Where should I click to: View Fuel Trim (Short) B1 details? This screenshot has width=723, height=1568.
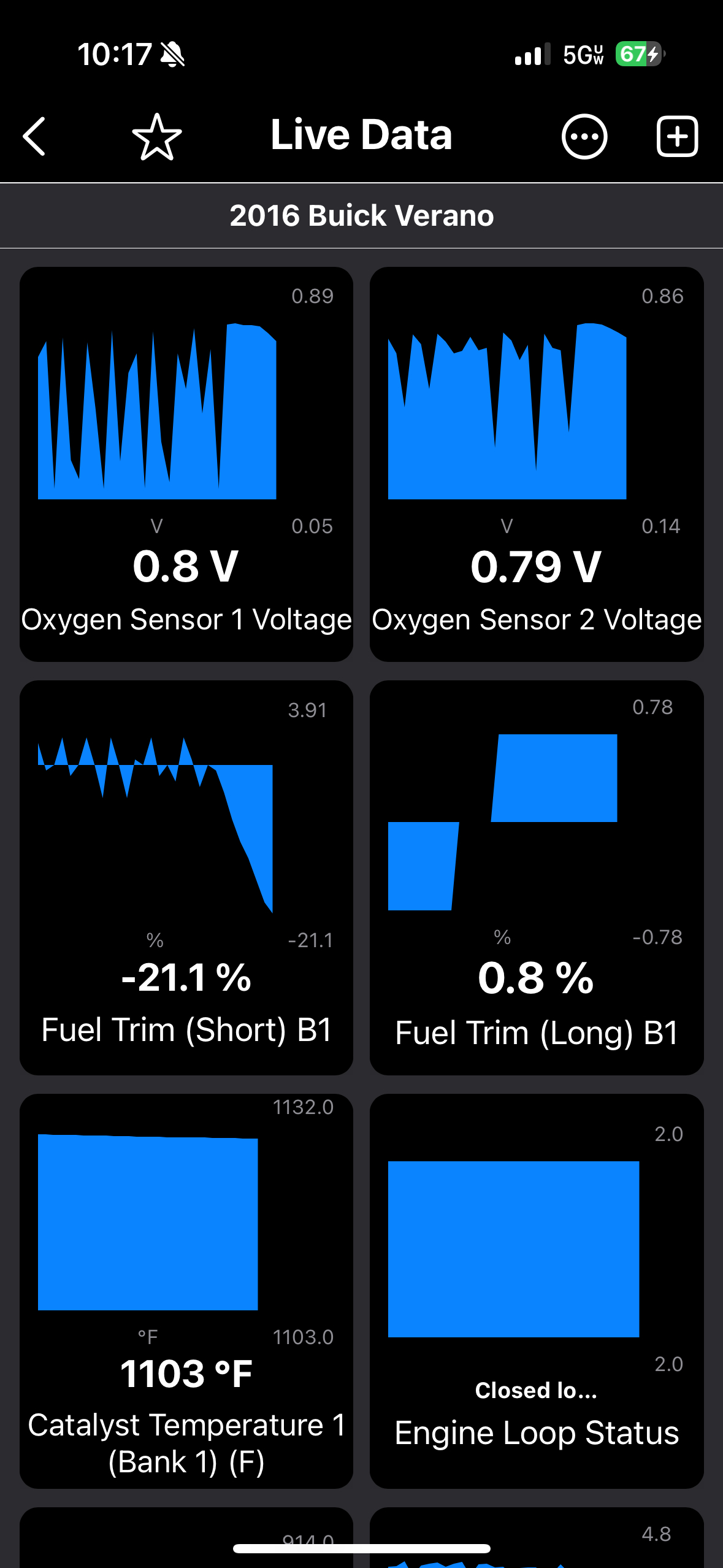tap(186, 877)
